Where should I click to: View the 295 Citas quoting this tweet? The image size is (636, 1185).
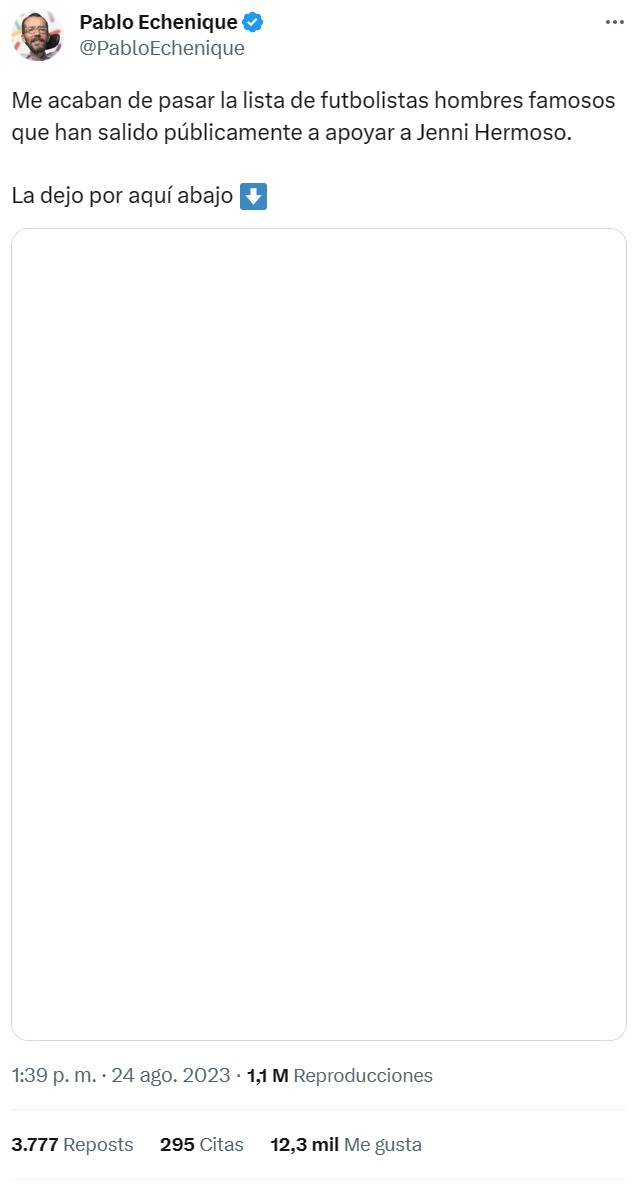pyautogui.click(x=201, y=1144)
